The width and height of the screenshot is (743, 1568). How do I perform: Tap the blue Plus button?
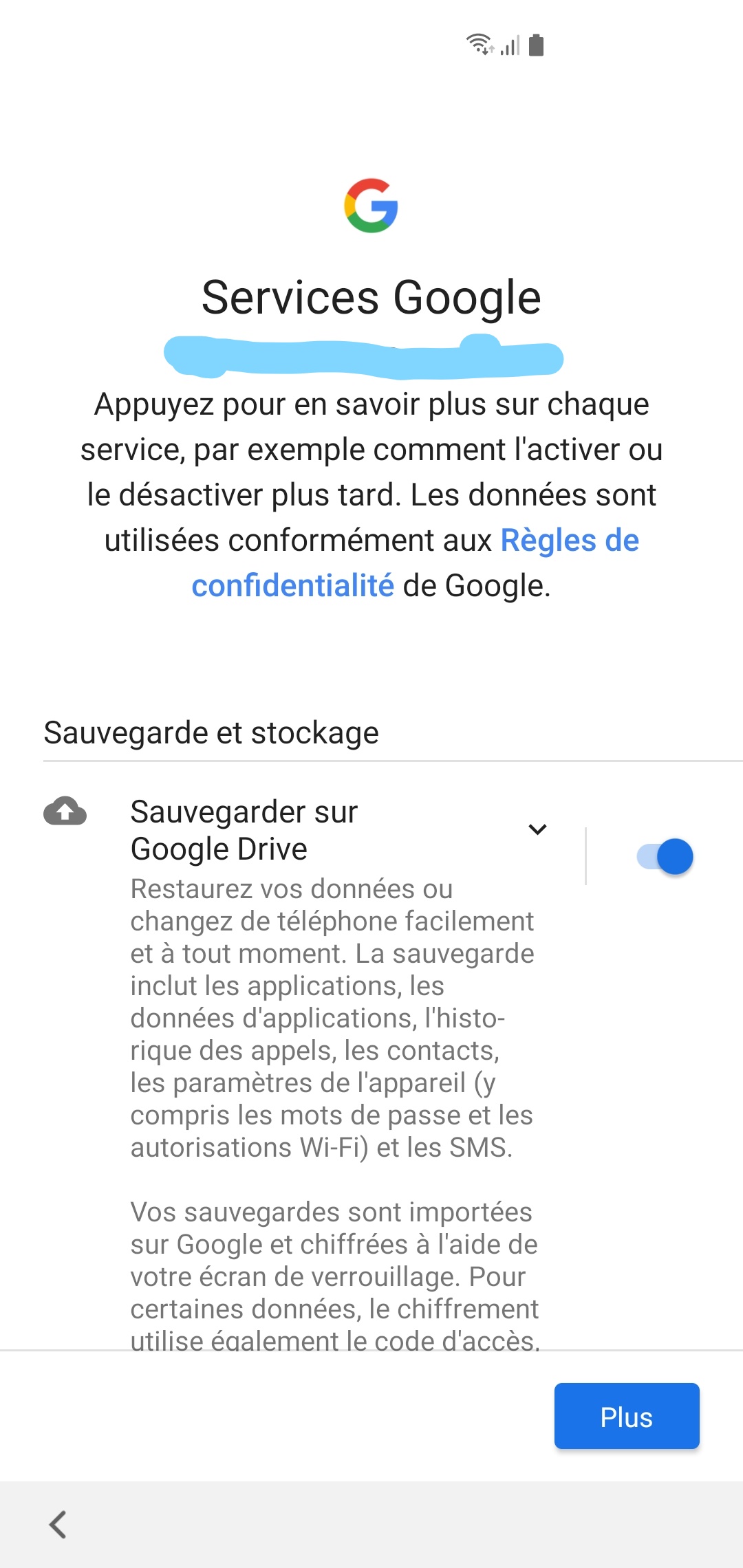click(626, 1417)
